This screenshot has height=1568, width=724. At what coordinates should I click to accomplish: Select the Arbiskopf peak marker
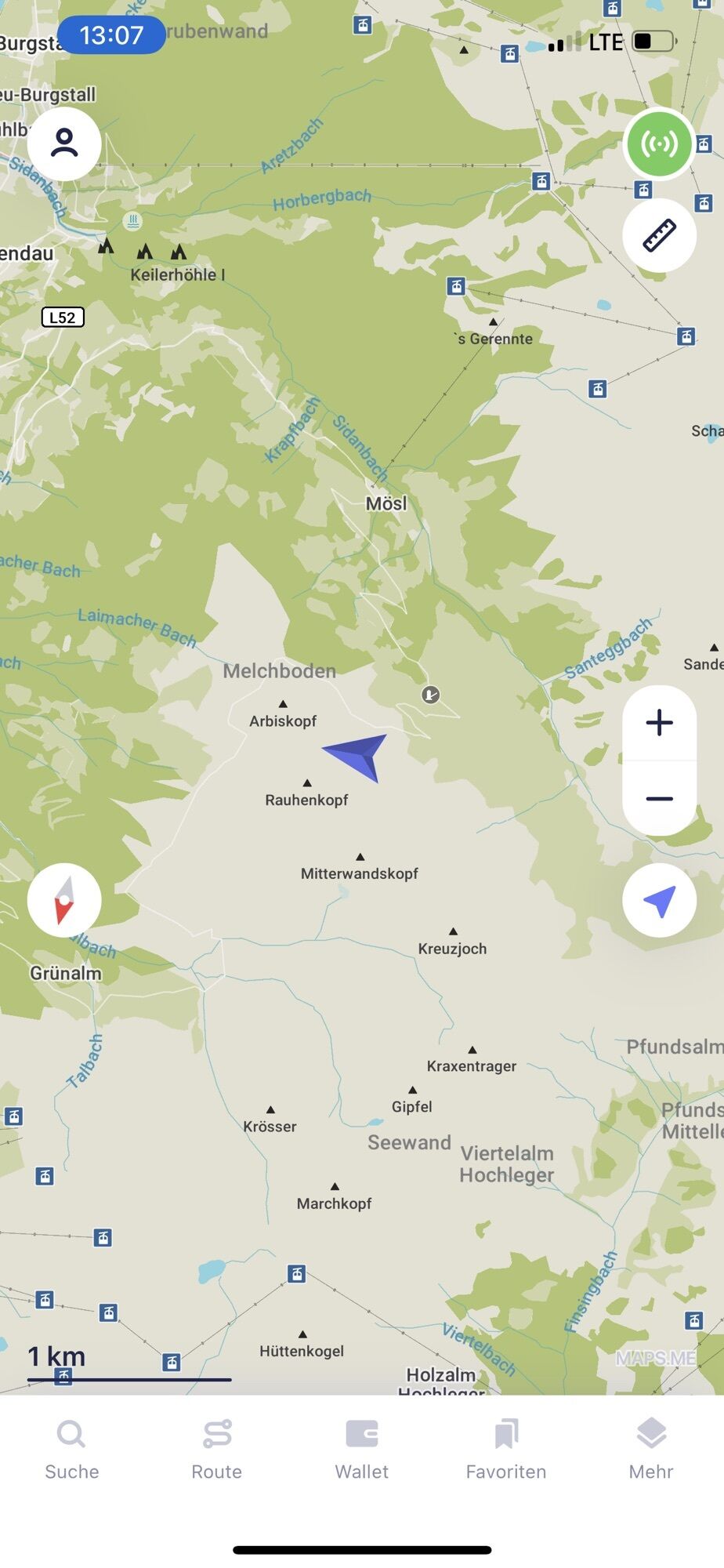(283, 705)
